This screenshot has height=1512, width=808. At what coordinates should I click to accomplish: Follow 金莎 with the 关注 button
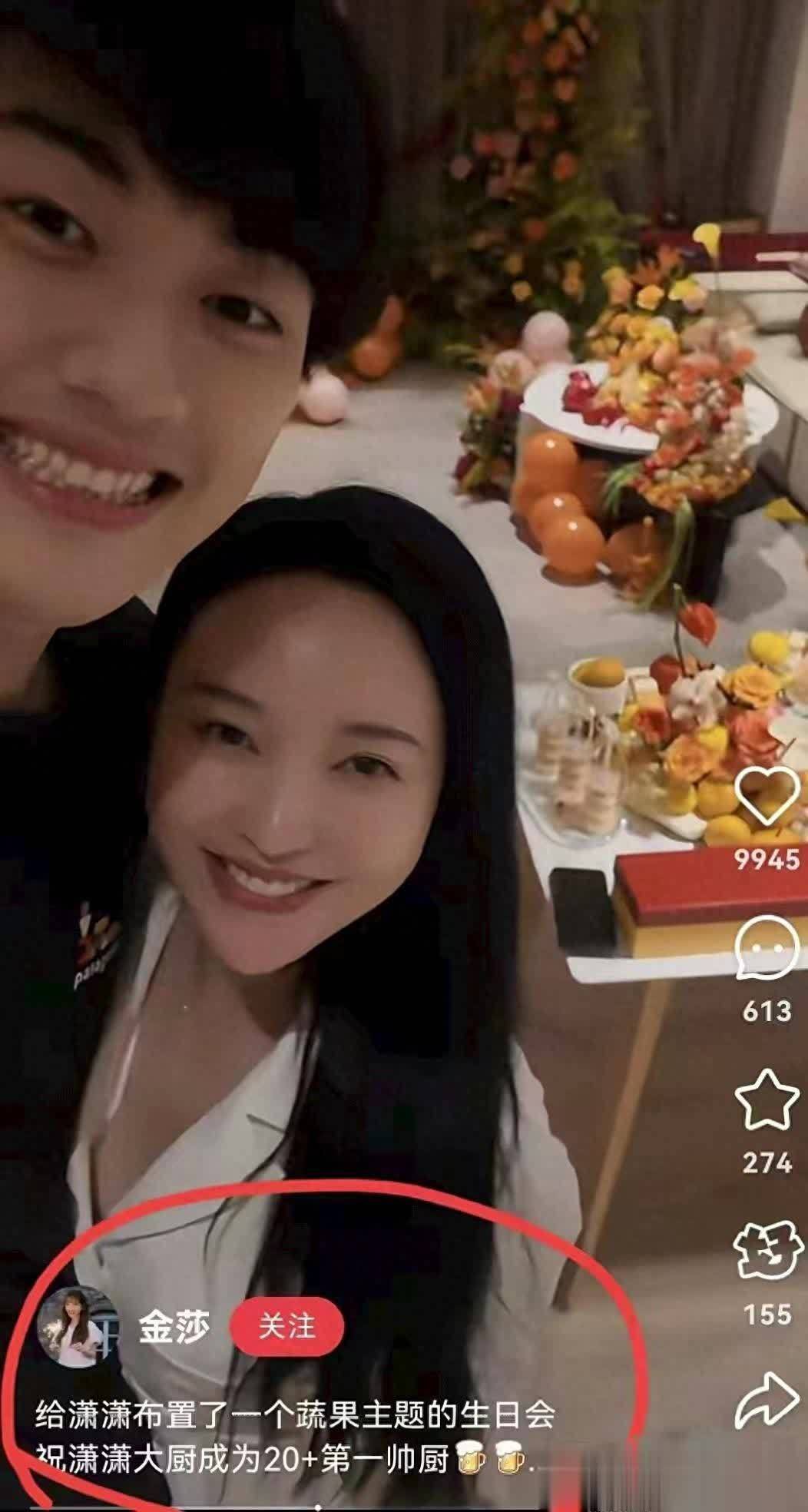[x=287, y=1327]
